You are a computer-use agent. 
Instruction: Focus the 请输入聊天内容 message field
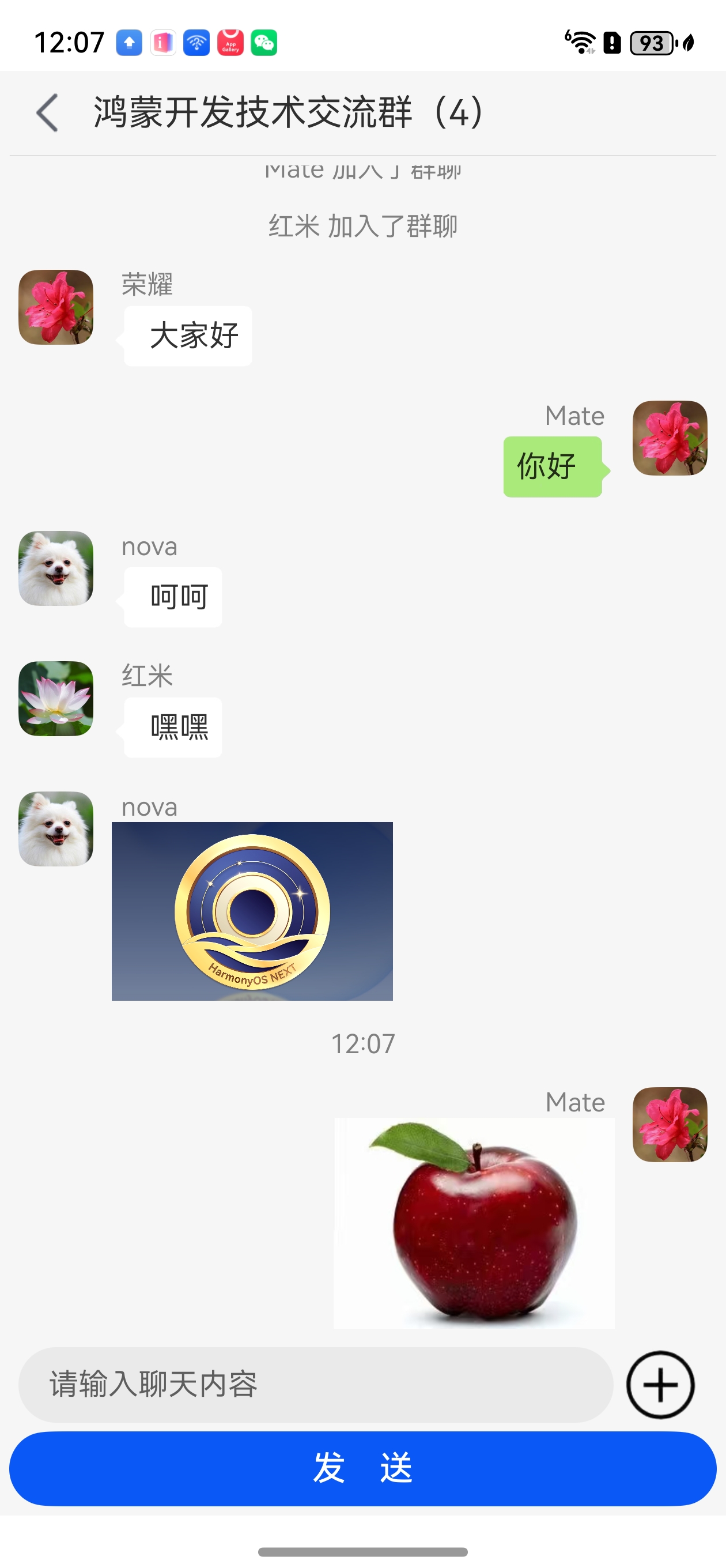click(x=315, y=1384)
